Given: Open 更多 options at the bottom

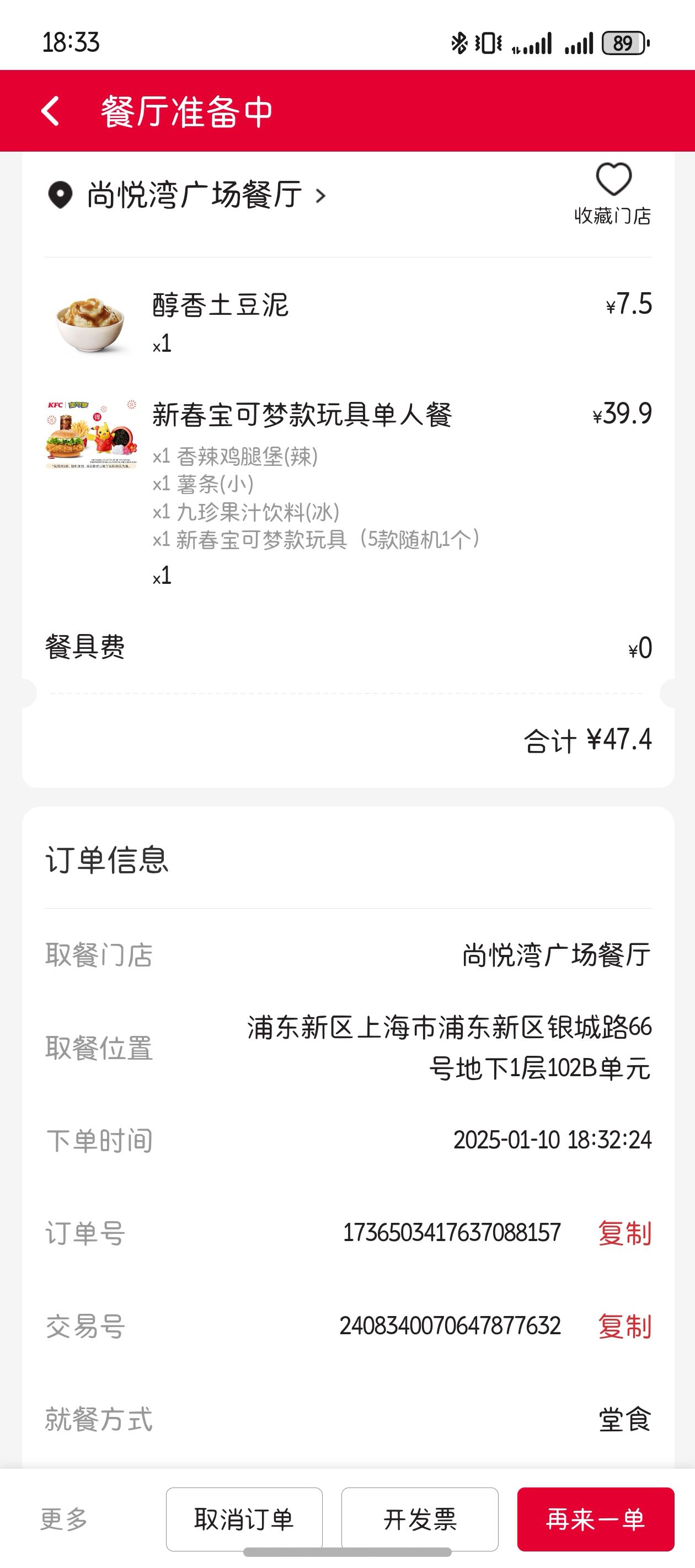Looking at the screenshot, I should click(64, 1519).
